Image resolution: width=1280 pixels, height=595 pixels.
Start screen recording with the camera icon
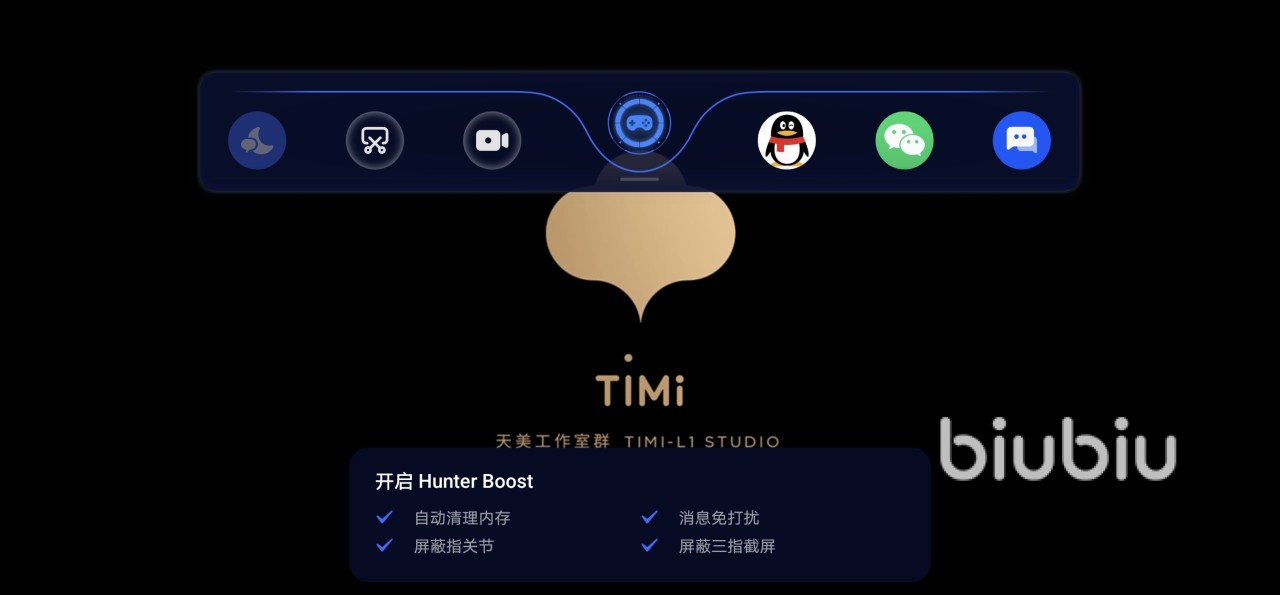[492, 140]
